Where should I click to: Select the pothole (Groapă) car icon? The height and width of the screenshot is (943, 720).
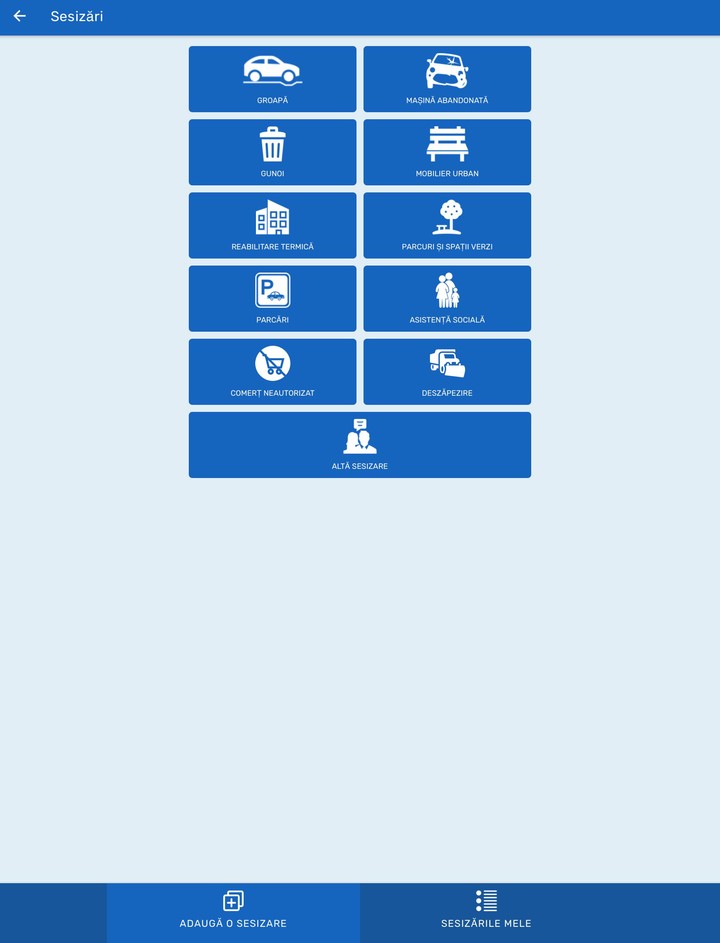[x=272, y=70]
